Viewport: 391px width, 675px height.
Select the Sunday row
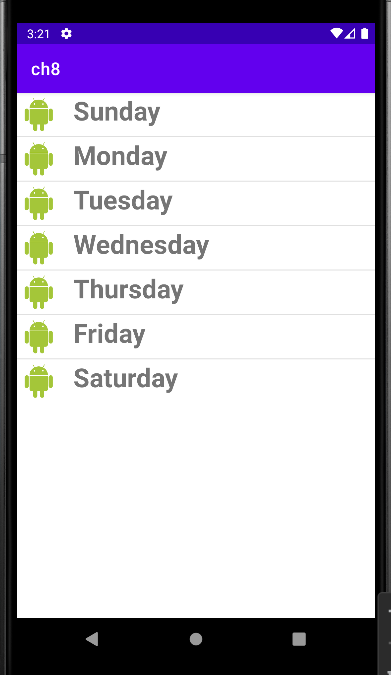coord(196,115)
